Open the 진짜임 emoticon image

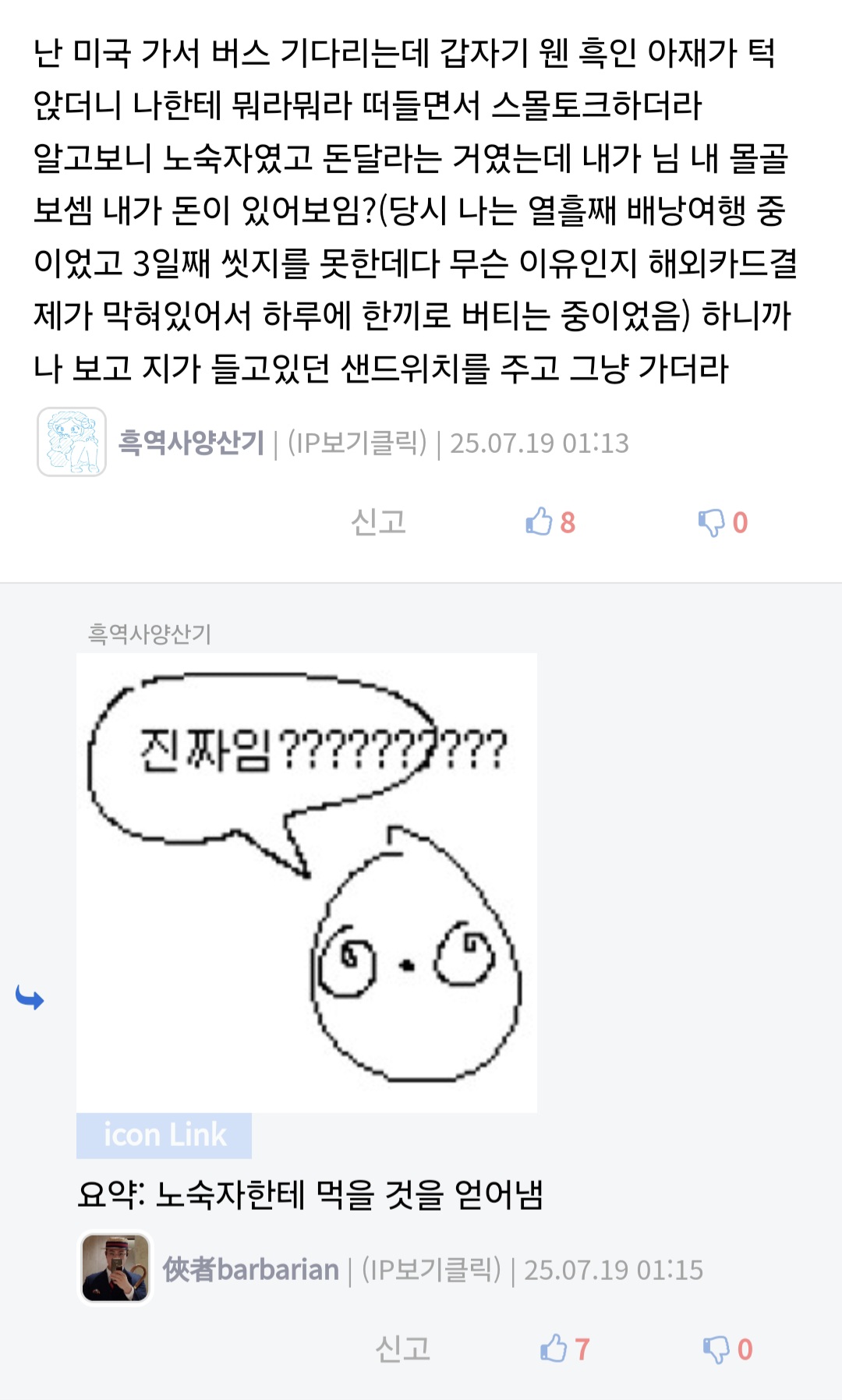306,882
